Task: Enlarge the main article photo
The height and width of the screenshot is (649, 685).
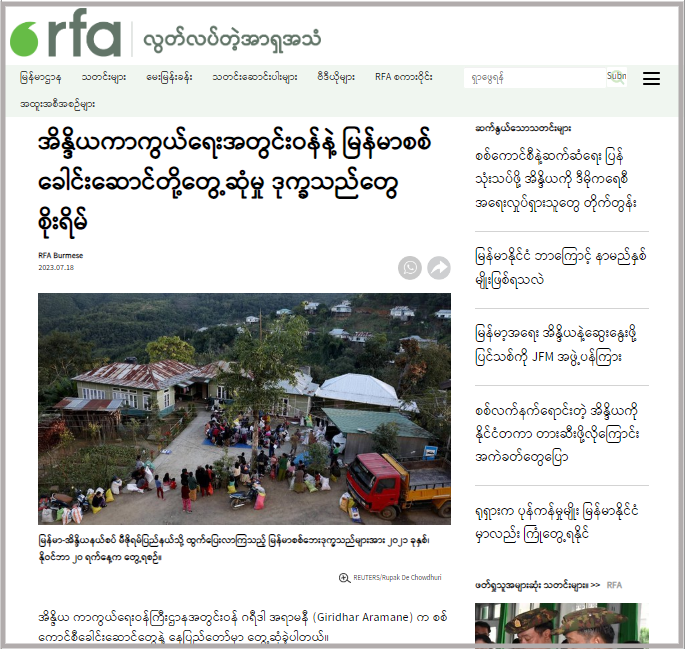Action: (x=244, y=409)
